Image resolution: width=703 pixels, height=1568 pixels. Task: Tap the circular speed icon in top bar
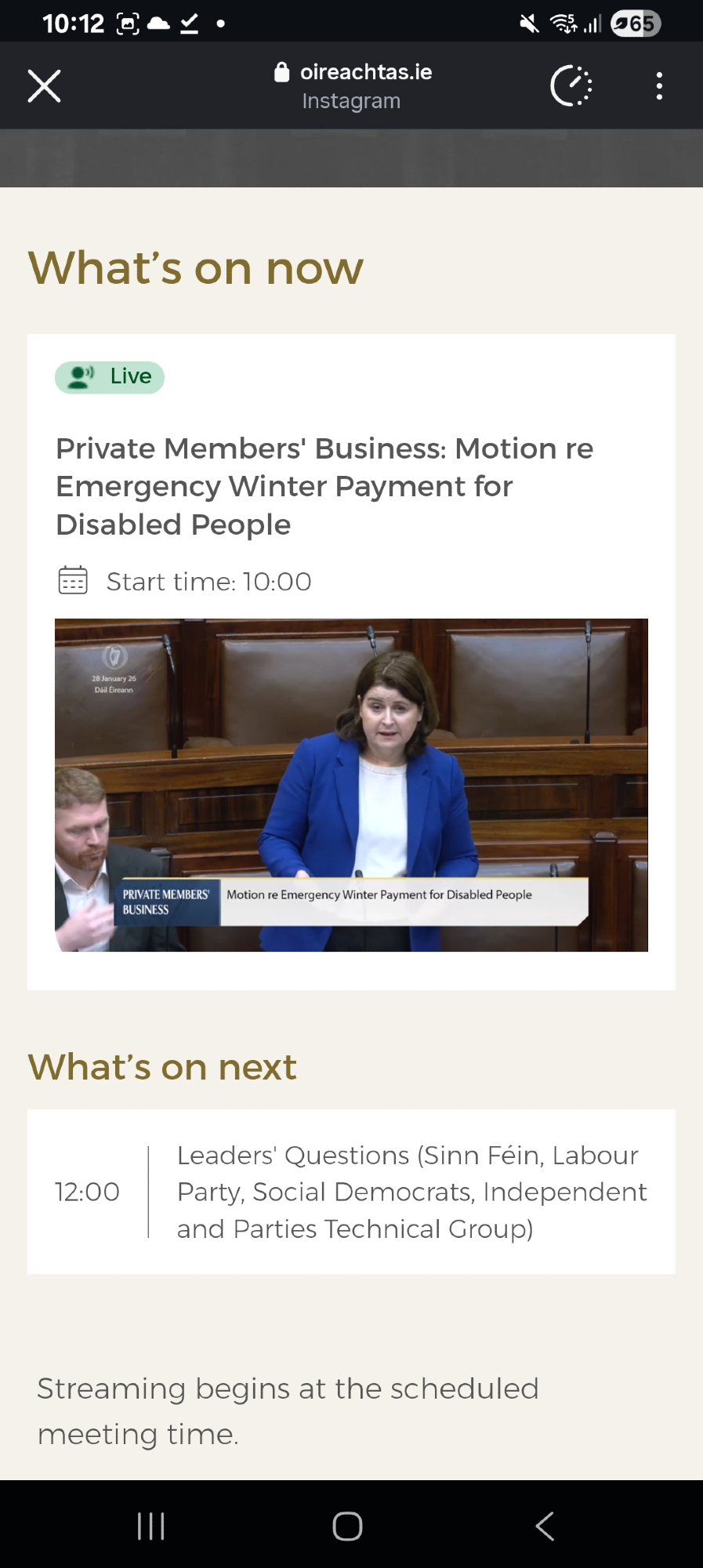[571, 86]
